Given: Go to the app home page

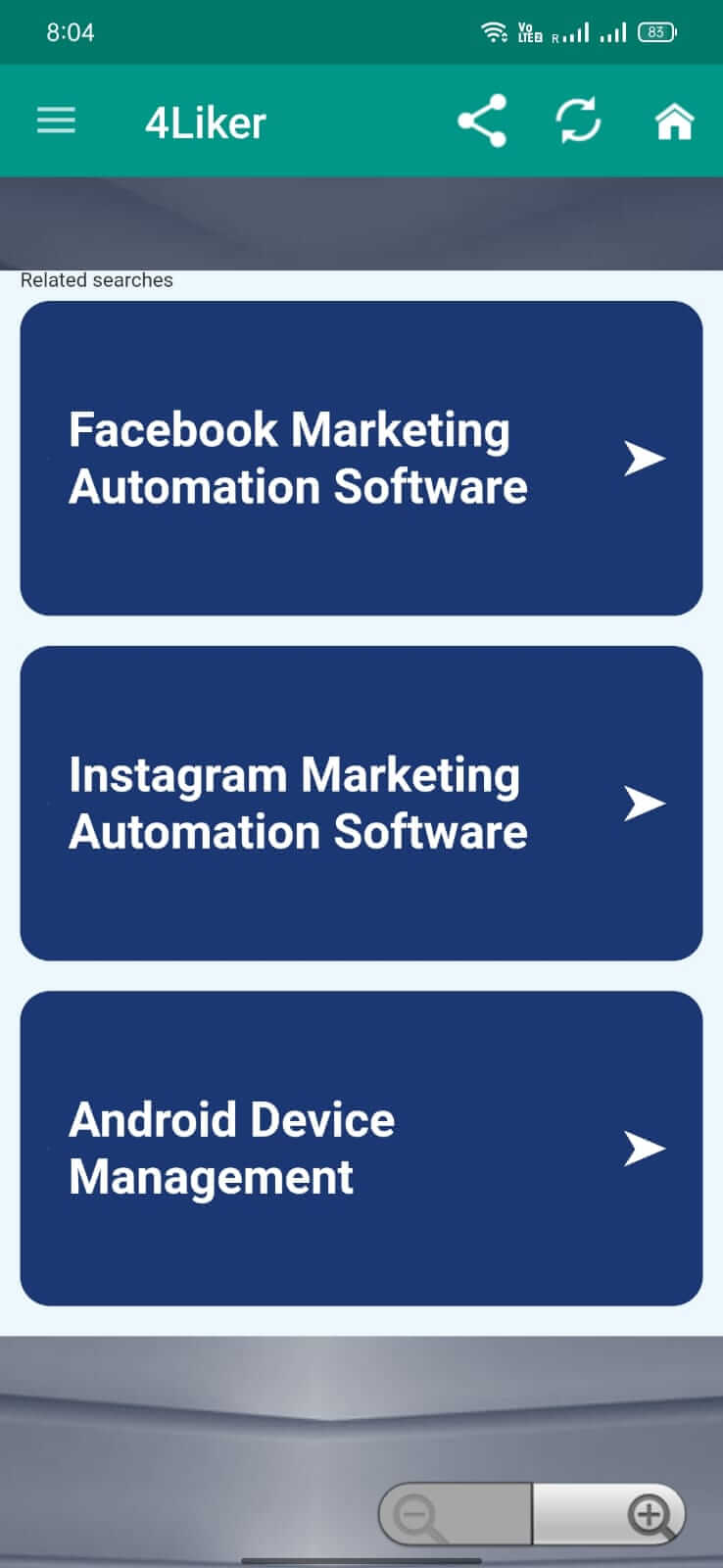Looking at the screenshot, I should click(674, 122).
